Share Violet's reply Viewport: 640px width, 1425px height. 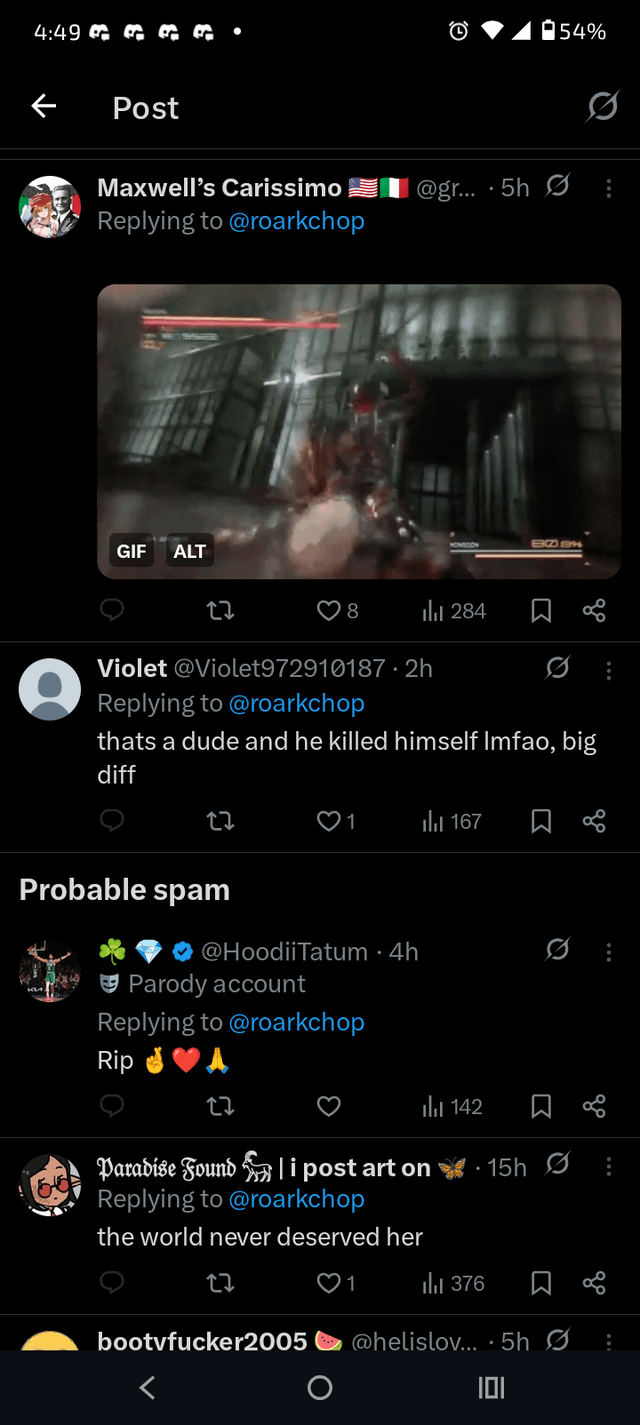pyautogui.click(x=594, y=821)
